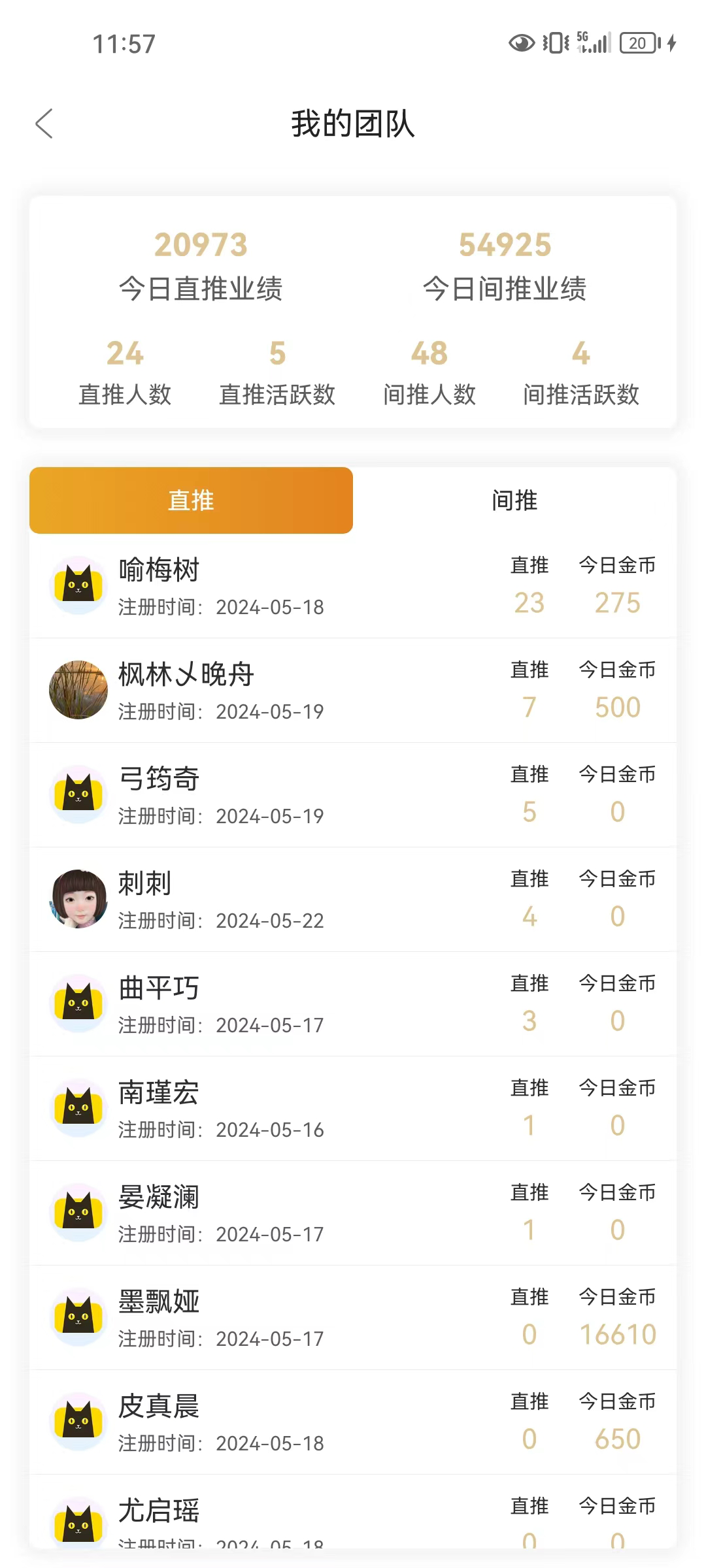View 弓筠奇's member row
The image size is (706, 1568).
[x=353, y=795]
